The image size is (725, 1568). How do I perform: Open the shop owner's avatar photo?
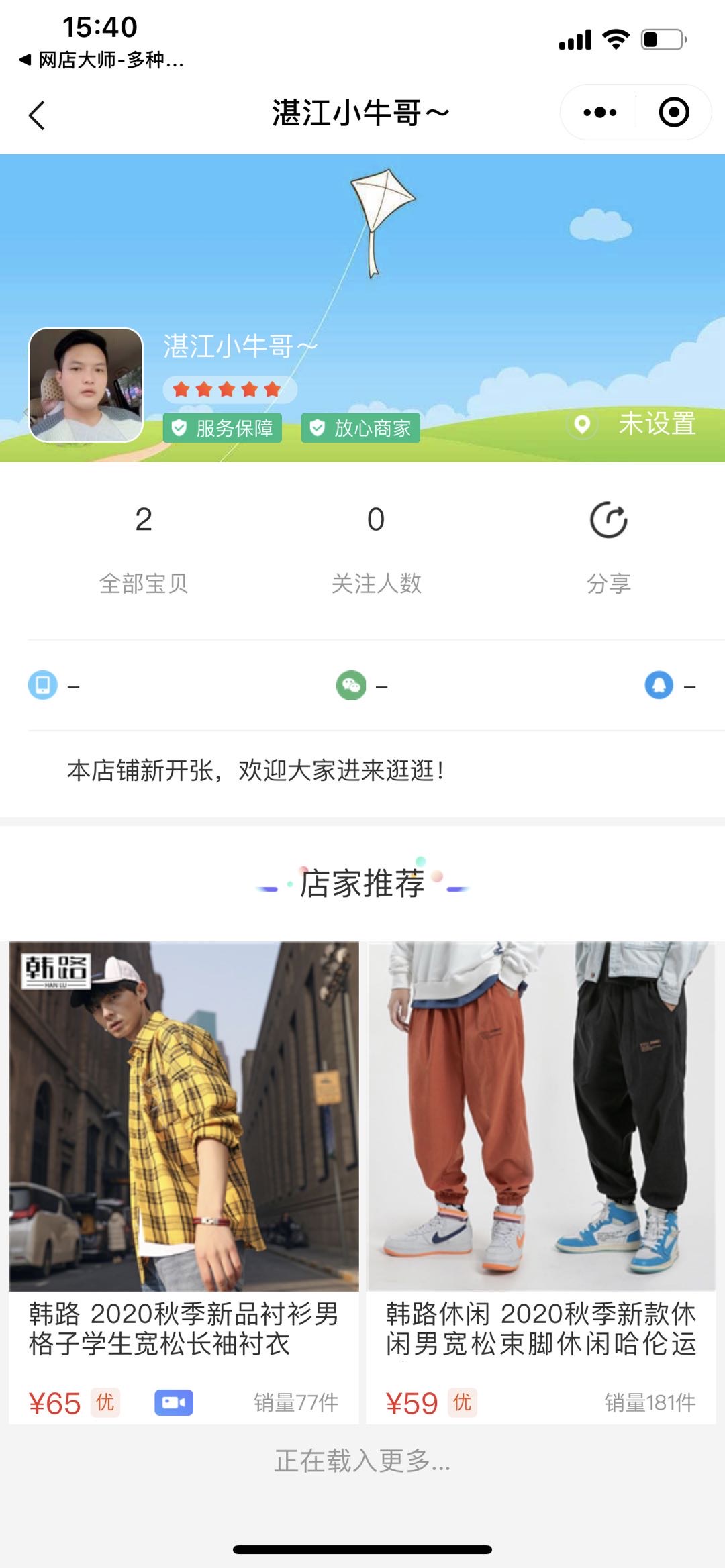coord(86,385)
